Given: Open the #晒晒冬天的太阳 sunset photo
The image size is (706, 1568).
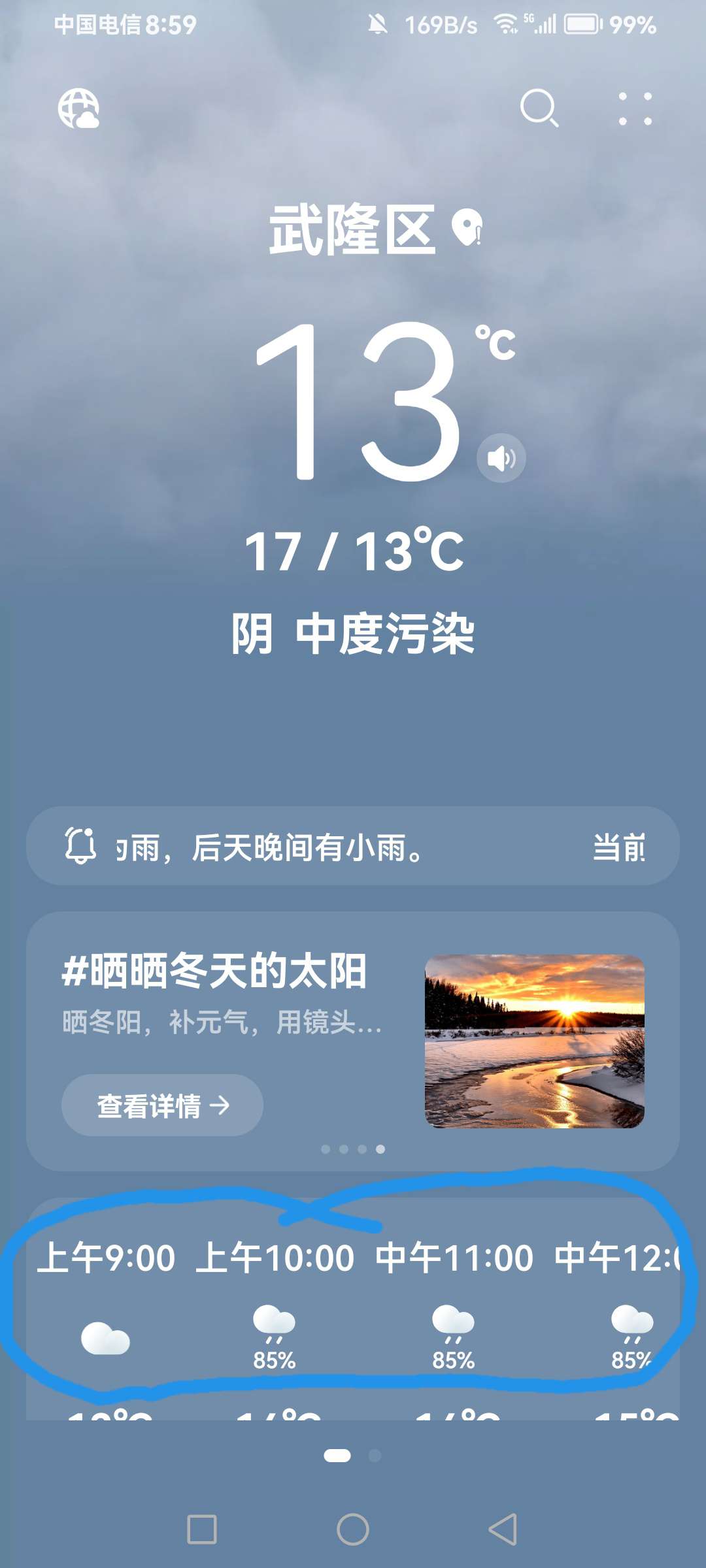Looking at the screenshot, I should point(534,1041).
